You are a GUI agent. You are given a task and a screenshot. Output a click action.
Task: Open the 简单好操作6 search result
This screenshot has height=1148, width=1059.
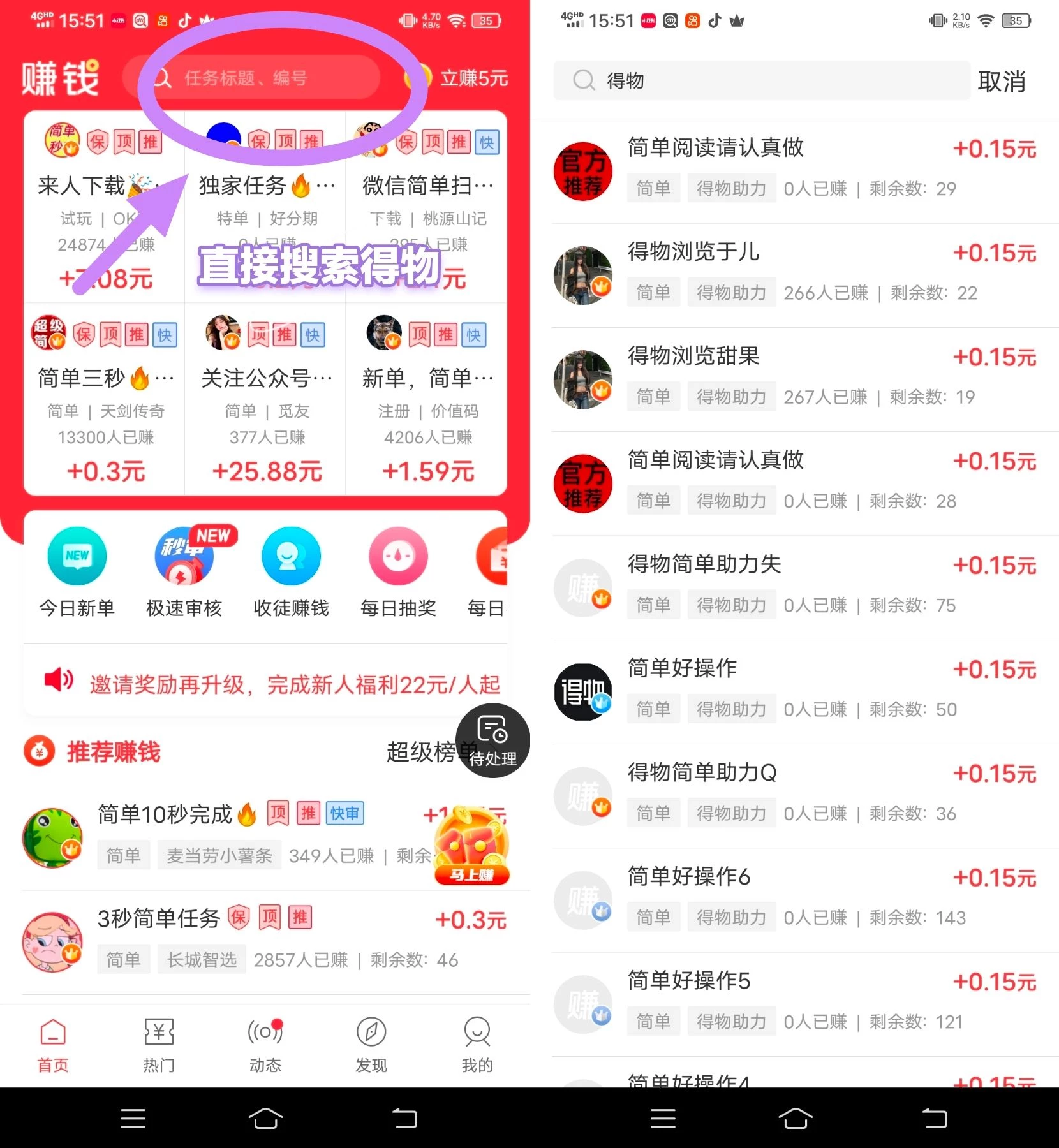point(797,899)
